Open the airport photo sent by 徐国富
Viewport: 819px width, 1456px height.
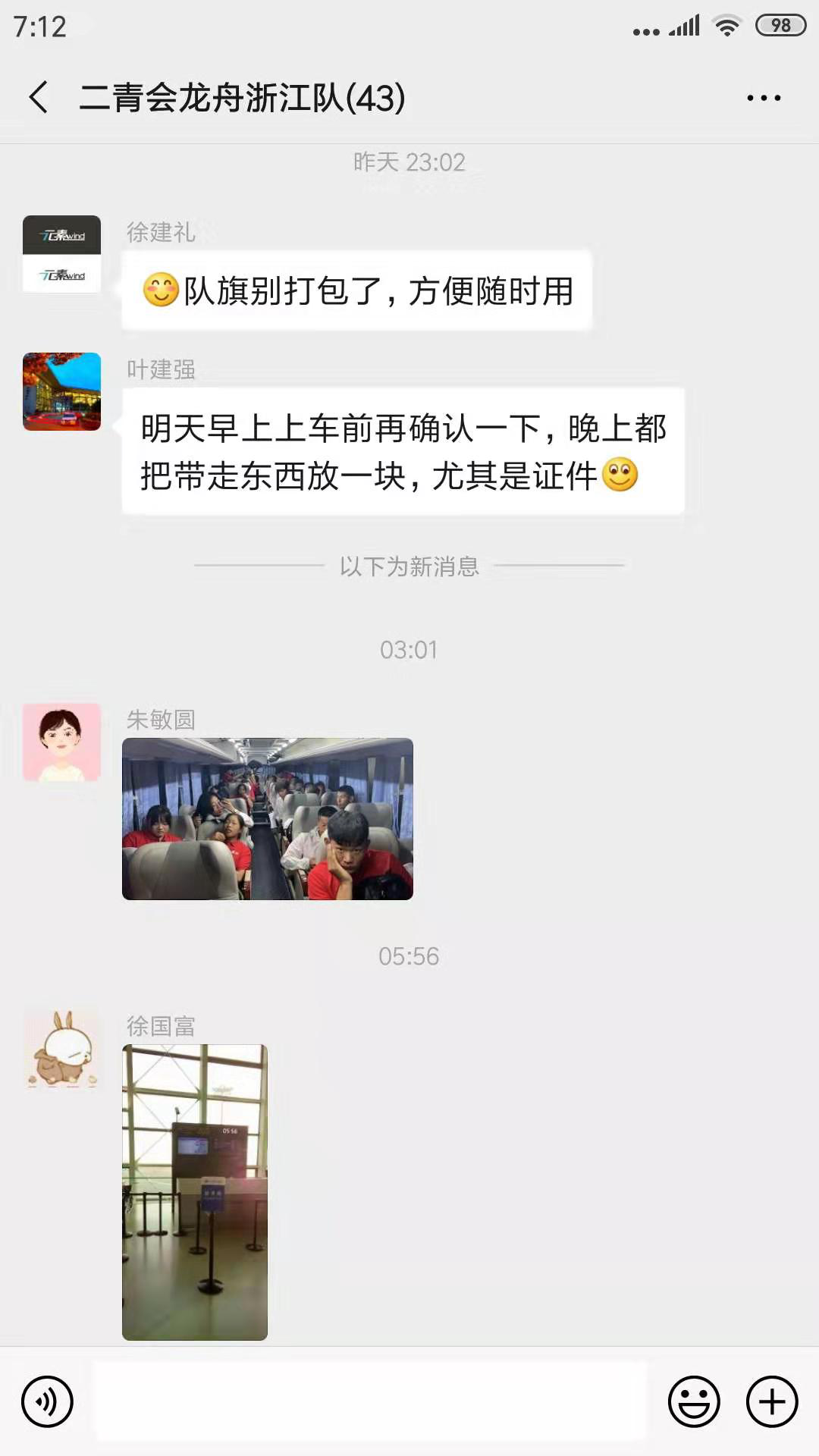(195, 1191)
